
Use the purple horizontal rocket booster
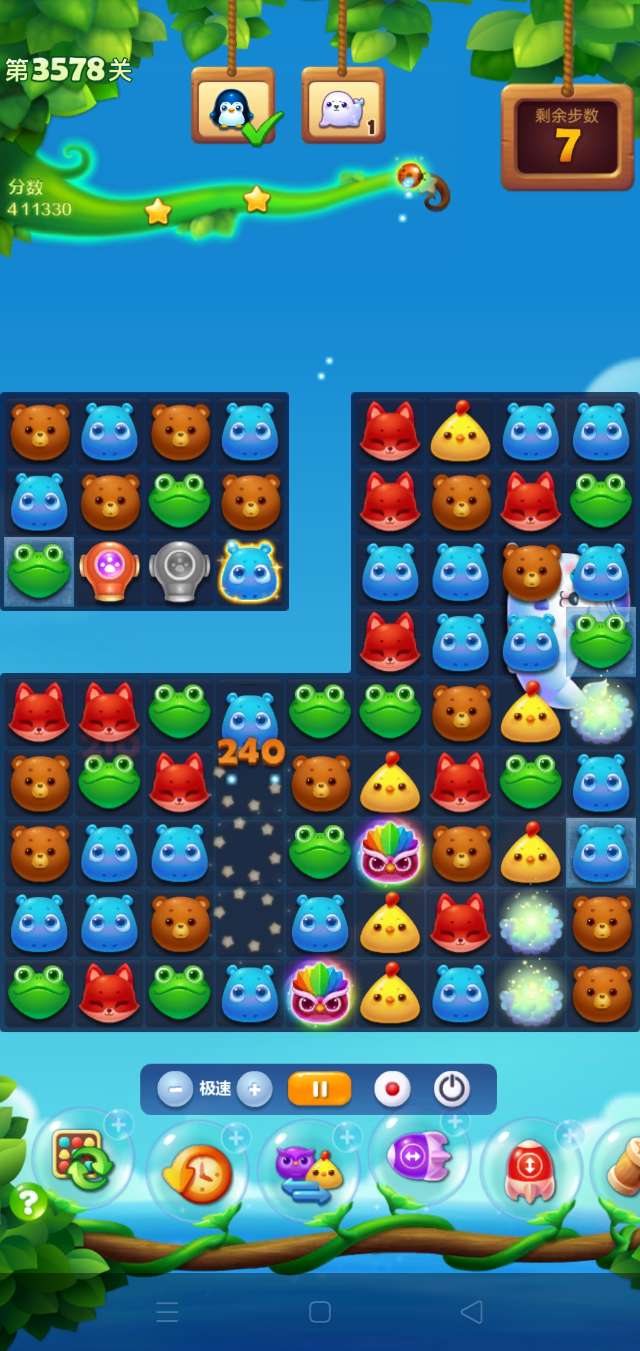(420, 1158)
